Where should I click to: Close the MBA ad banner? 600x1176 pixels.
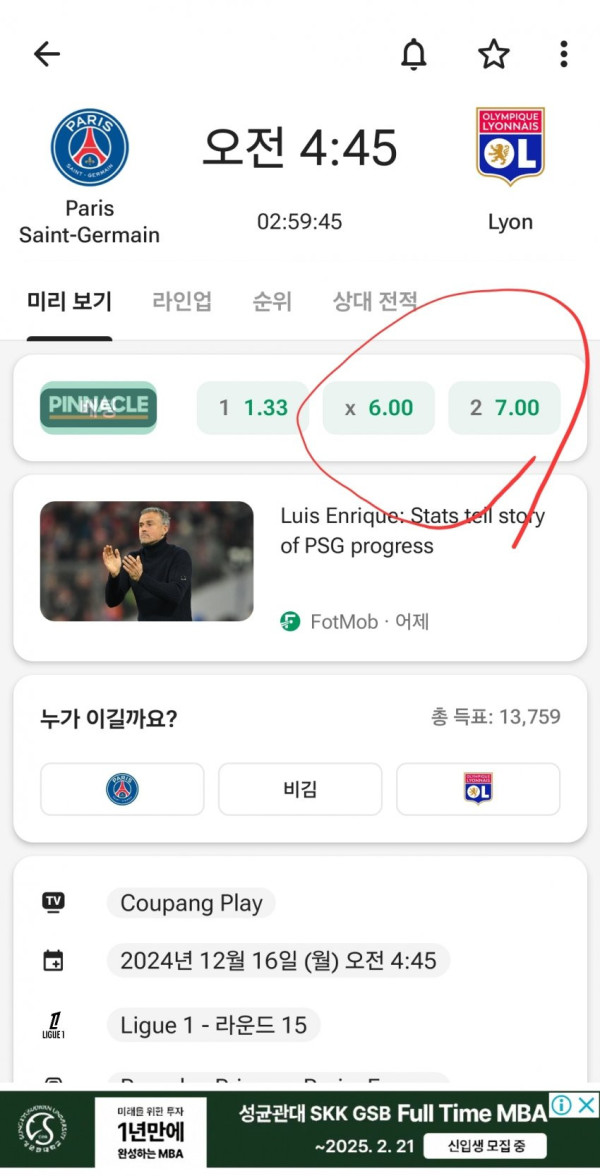click(x=587, y=1105)
